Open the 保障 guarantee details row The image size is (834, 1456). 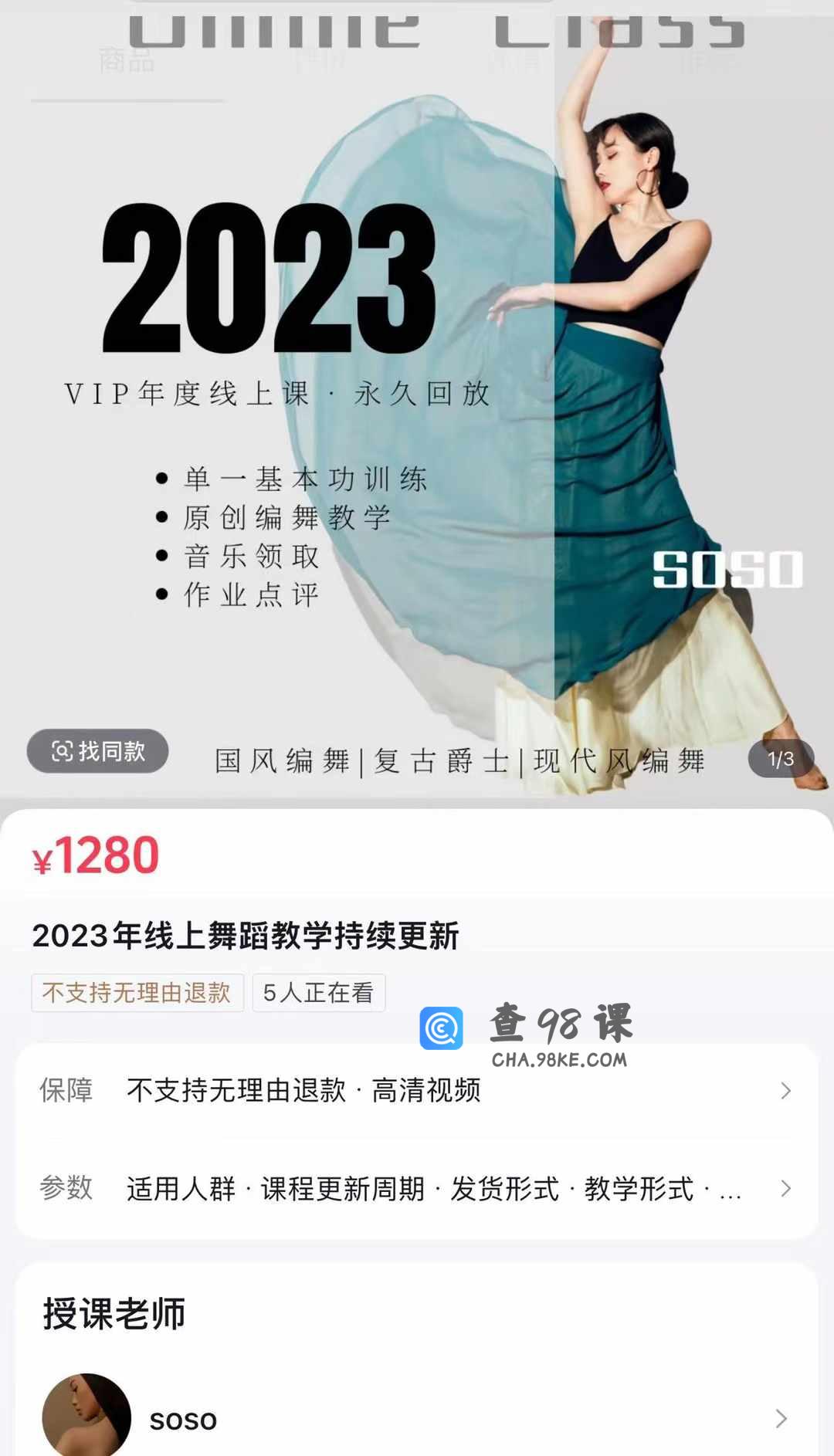[417, 1091]
